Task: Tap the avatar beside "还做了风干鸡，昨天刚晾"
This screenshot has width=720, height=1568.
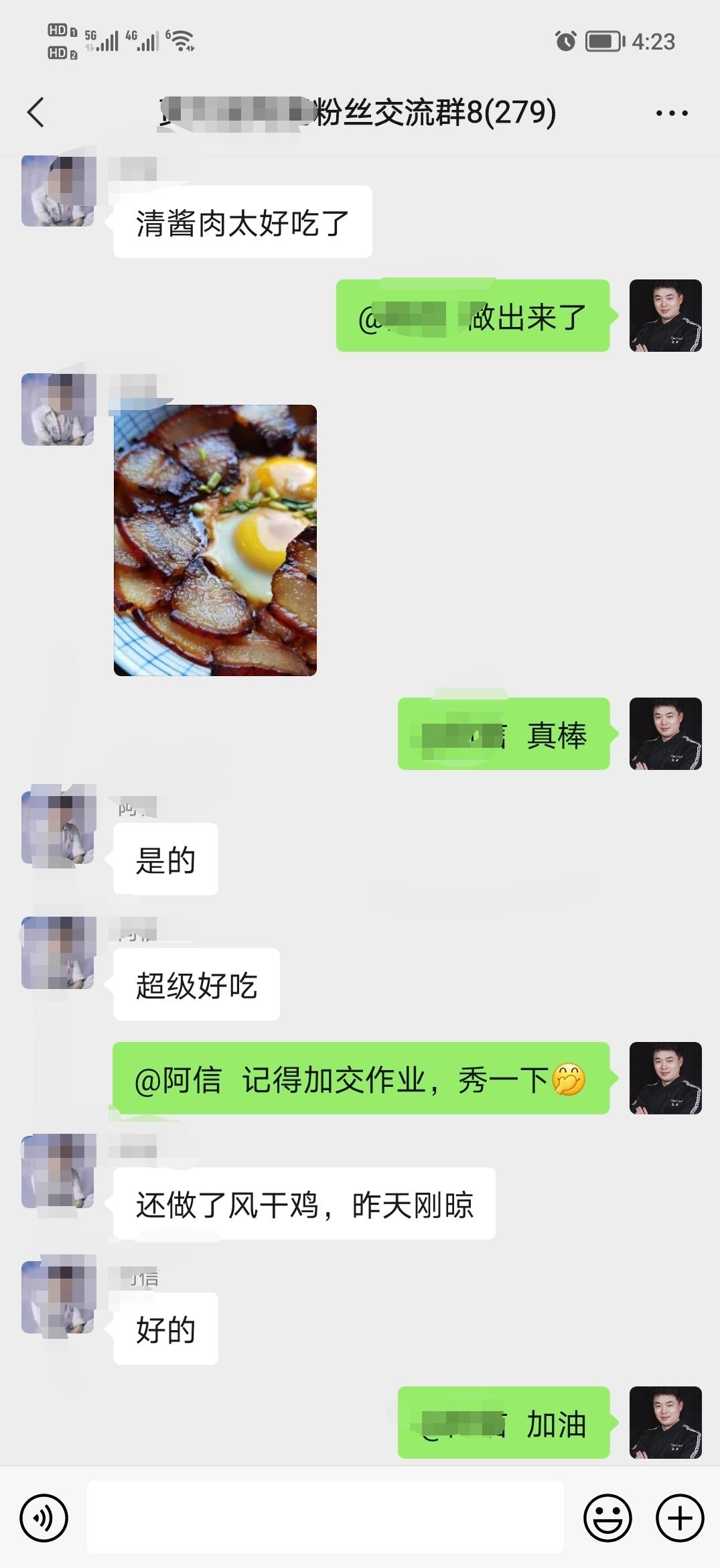Action: tap(58, 1171)
